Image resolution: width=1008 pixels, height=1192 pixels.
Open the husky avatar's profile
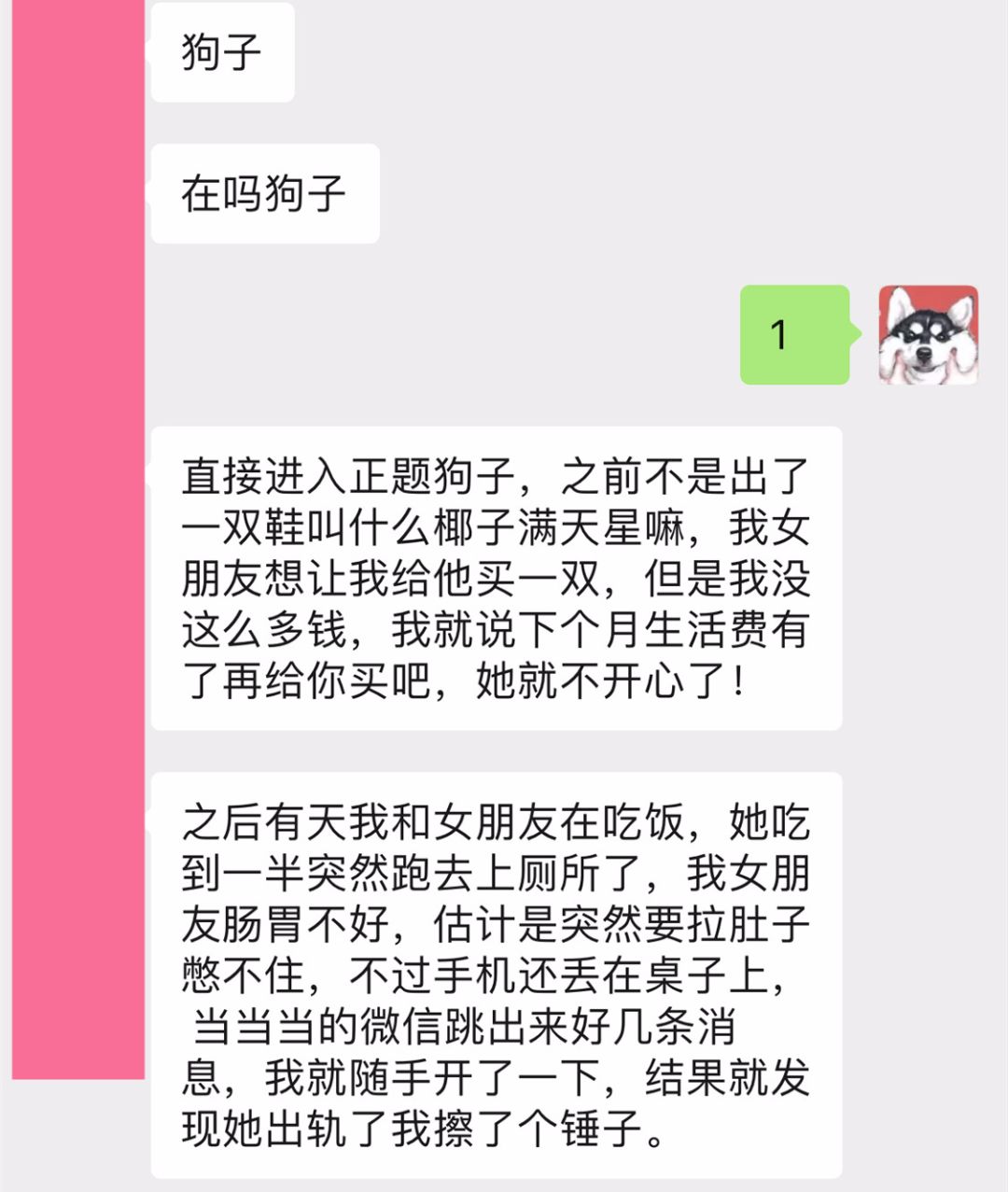click(928, 335)
